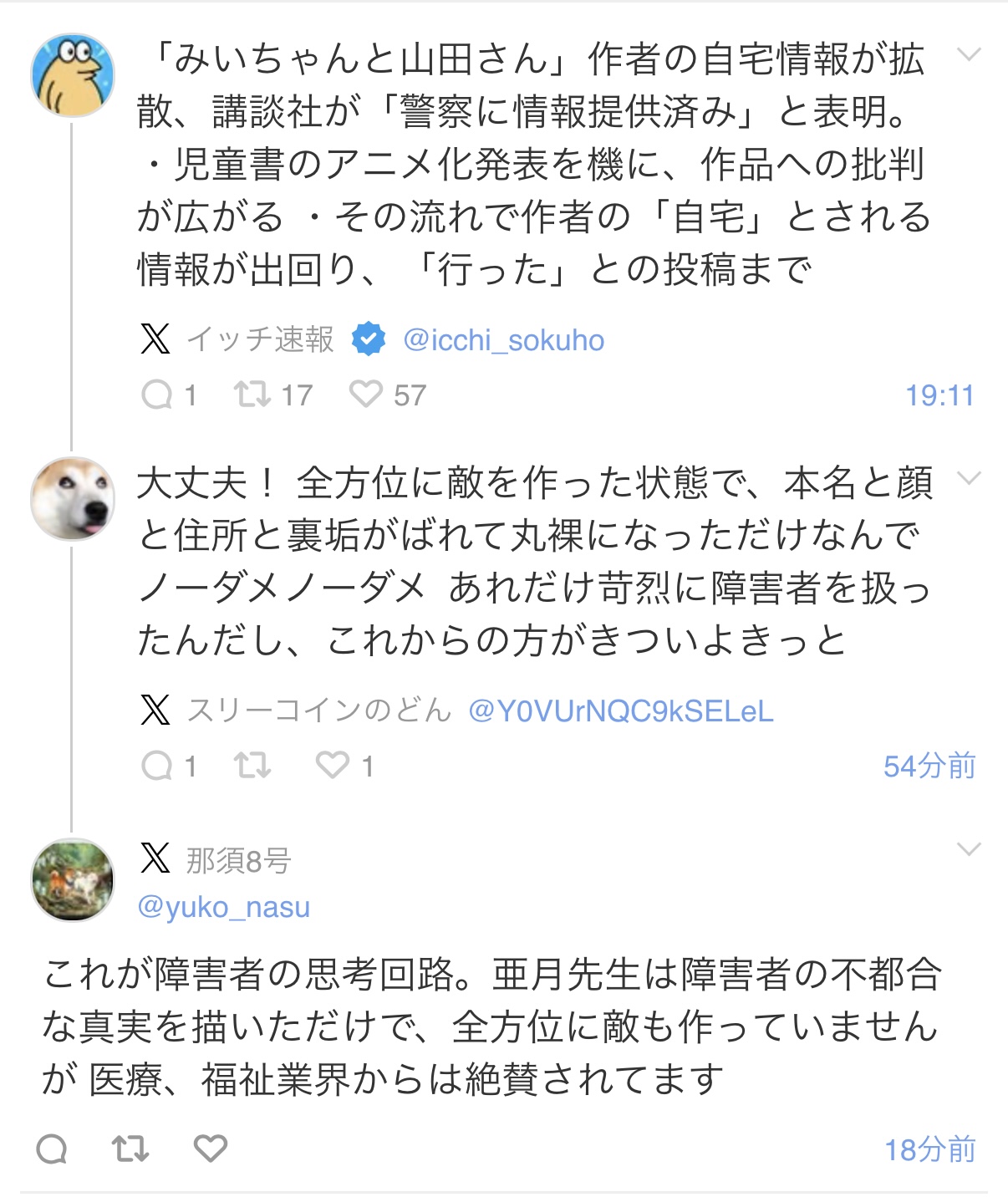This screenshot has width=1008, height=1197.
Task: Like 那須8号's tweet
Action: (x=211, y=1149)
